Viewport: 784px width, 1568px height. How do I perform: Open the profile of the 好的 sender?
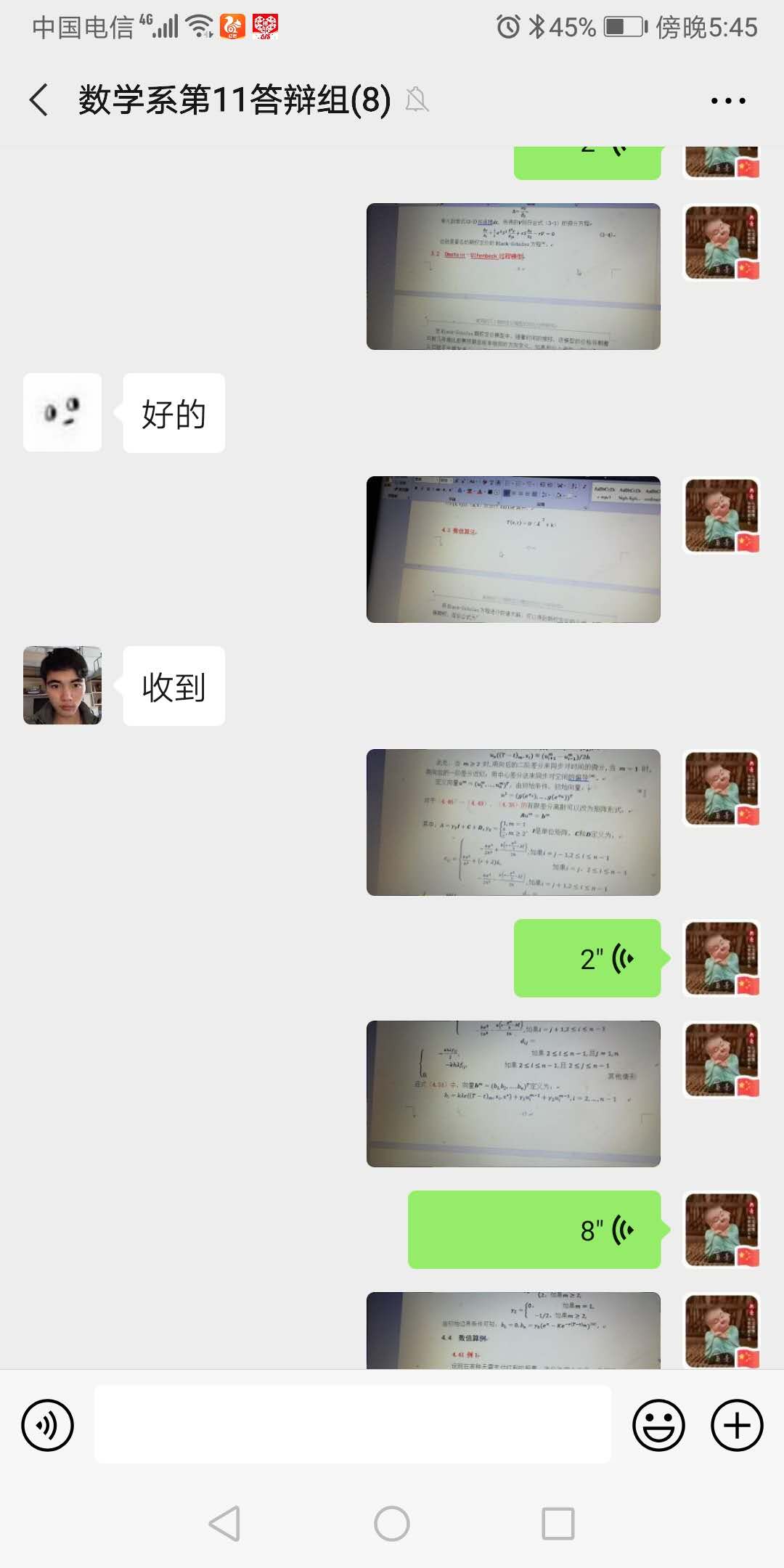[62, 412]
